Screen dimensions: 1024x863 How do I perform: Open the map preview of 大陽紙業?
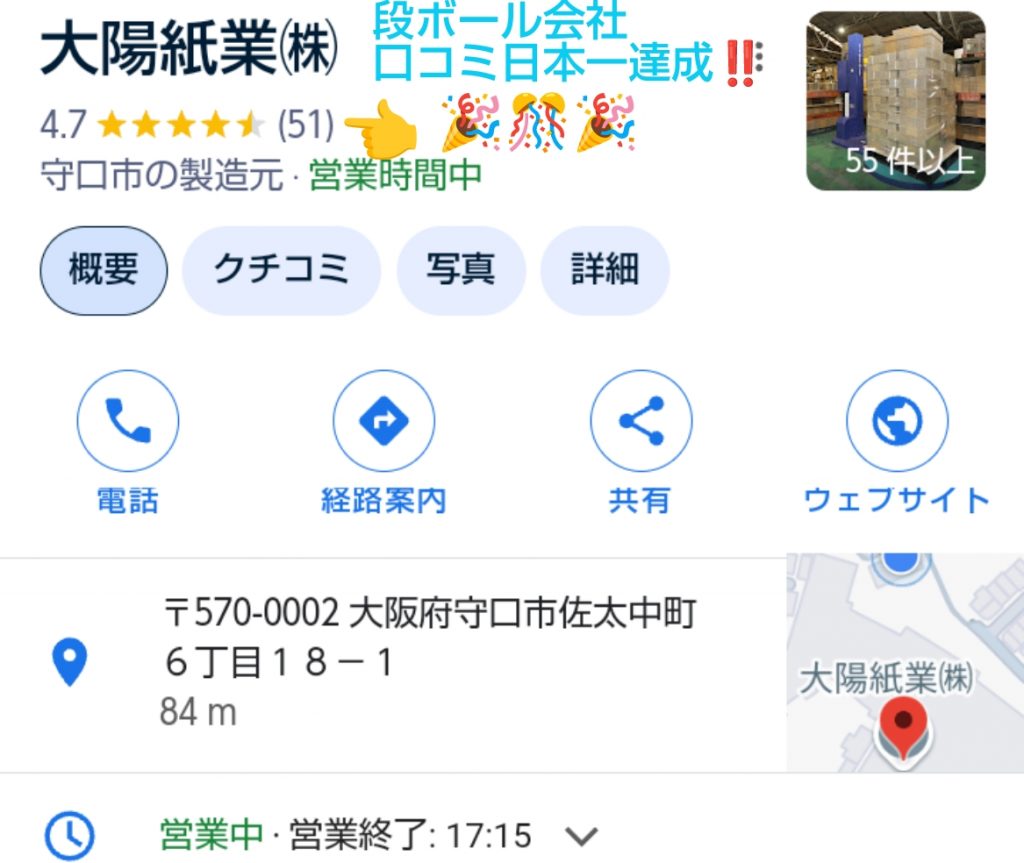[x=905, y=665]
